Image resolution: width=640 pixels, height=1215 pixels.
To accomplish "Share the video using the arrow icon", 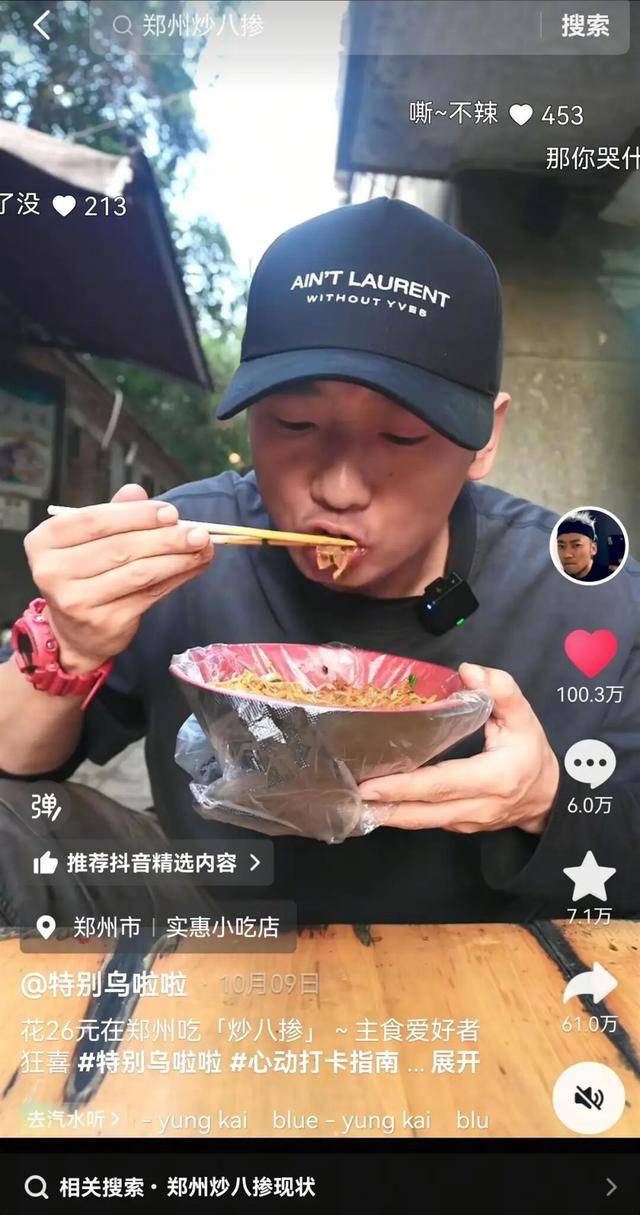I will pos(590,985).
